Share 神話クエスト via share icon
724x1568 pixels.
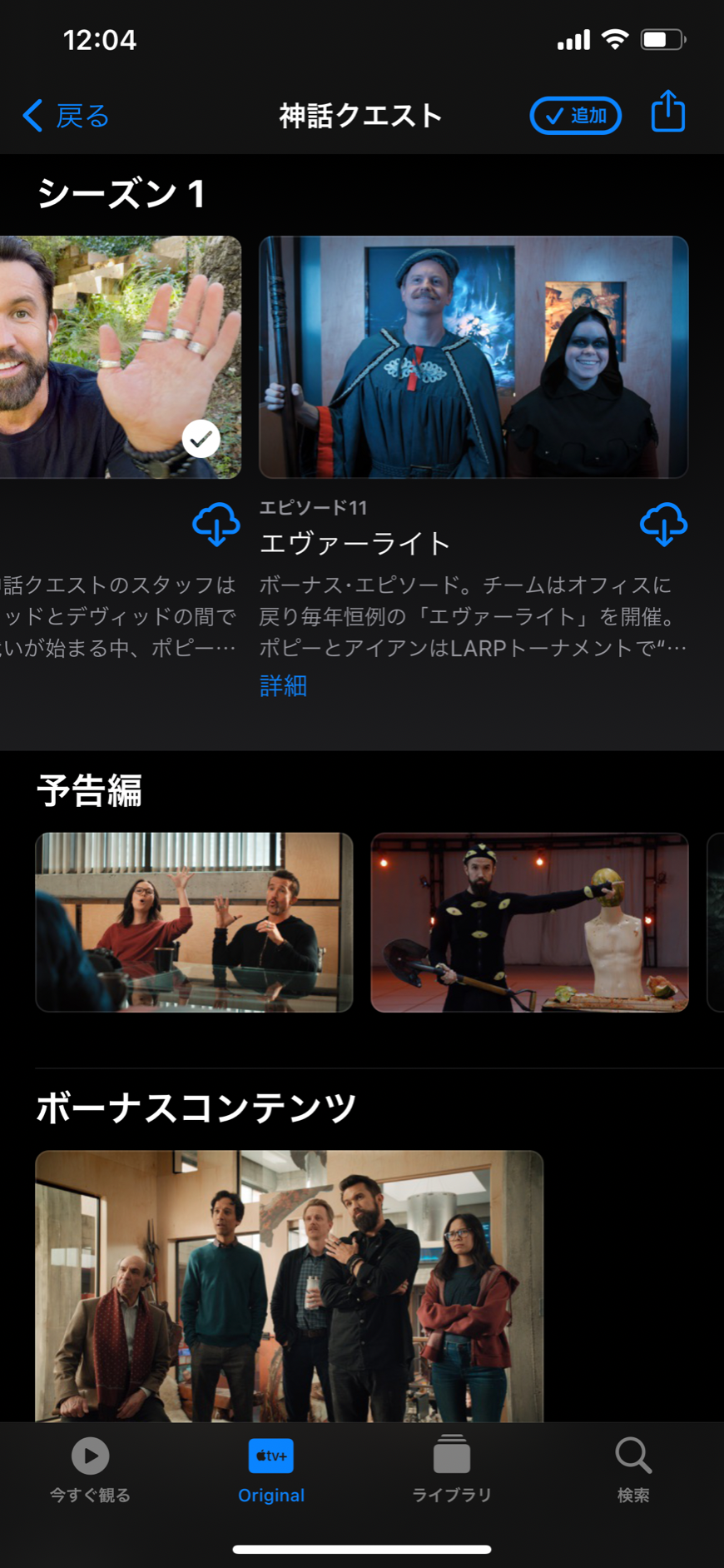pos(667,112)
